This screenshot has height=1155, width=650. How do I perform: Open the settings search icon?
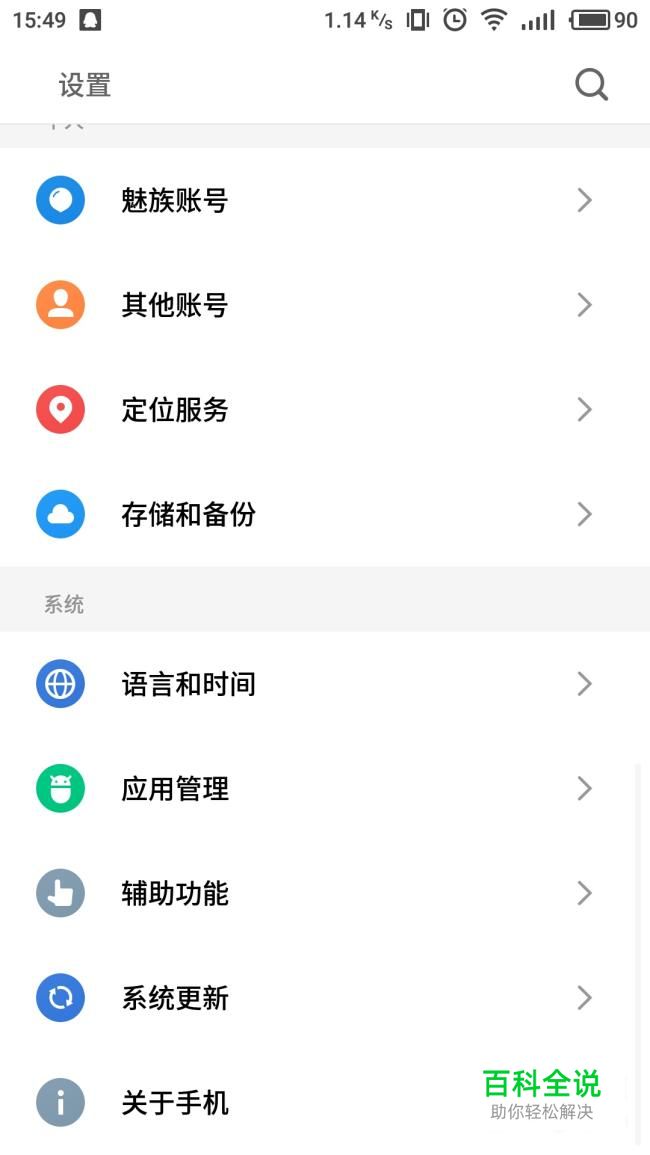click(x=591, y=86)
